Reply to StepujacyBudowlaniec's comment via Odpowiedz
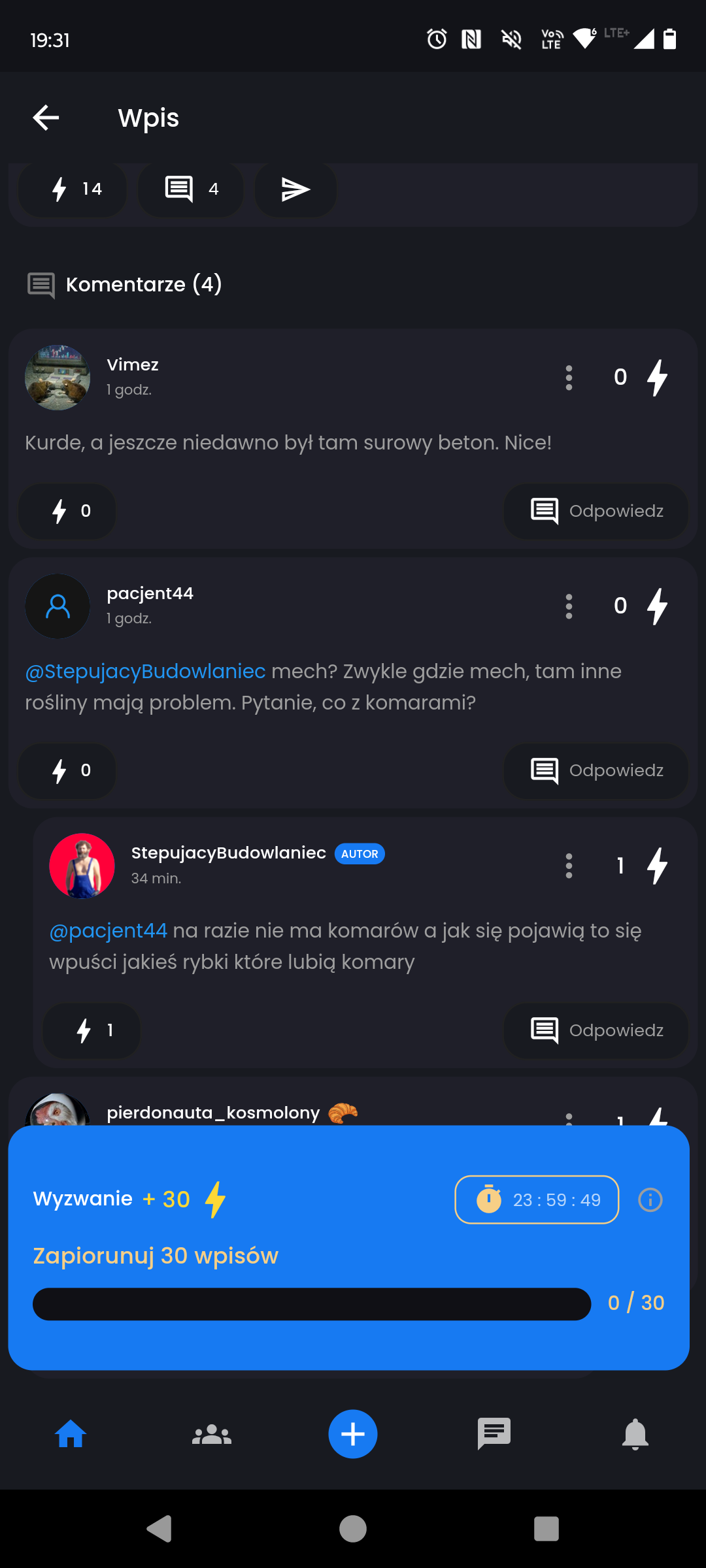The width and height of the screenshot is (706, 1568). tap(596, 1030)
